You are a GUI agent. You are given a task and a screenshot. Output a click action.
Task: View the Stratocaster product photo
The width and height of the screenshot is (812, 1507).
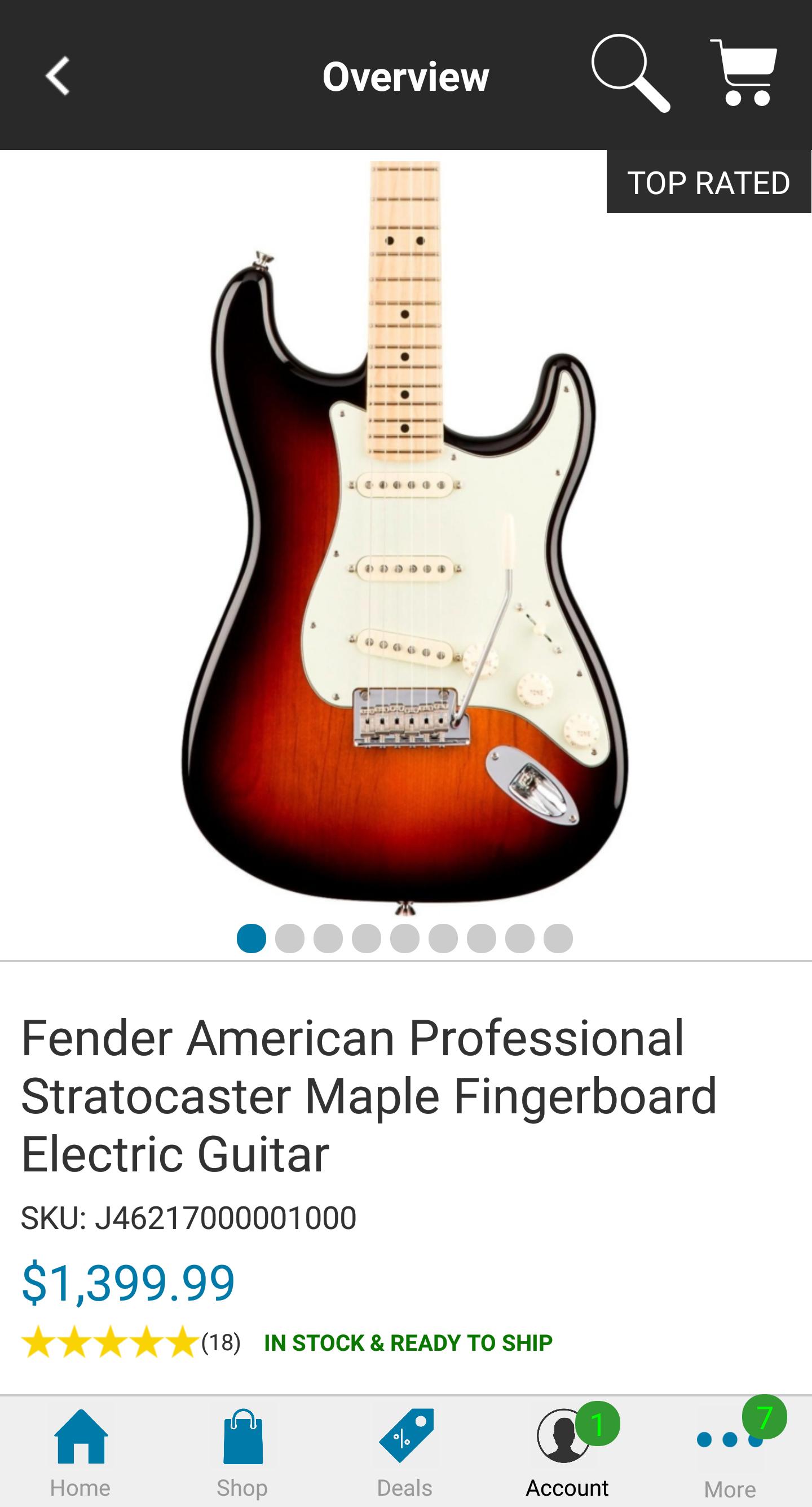tap(405, 538)
